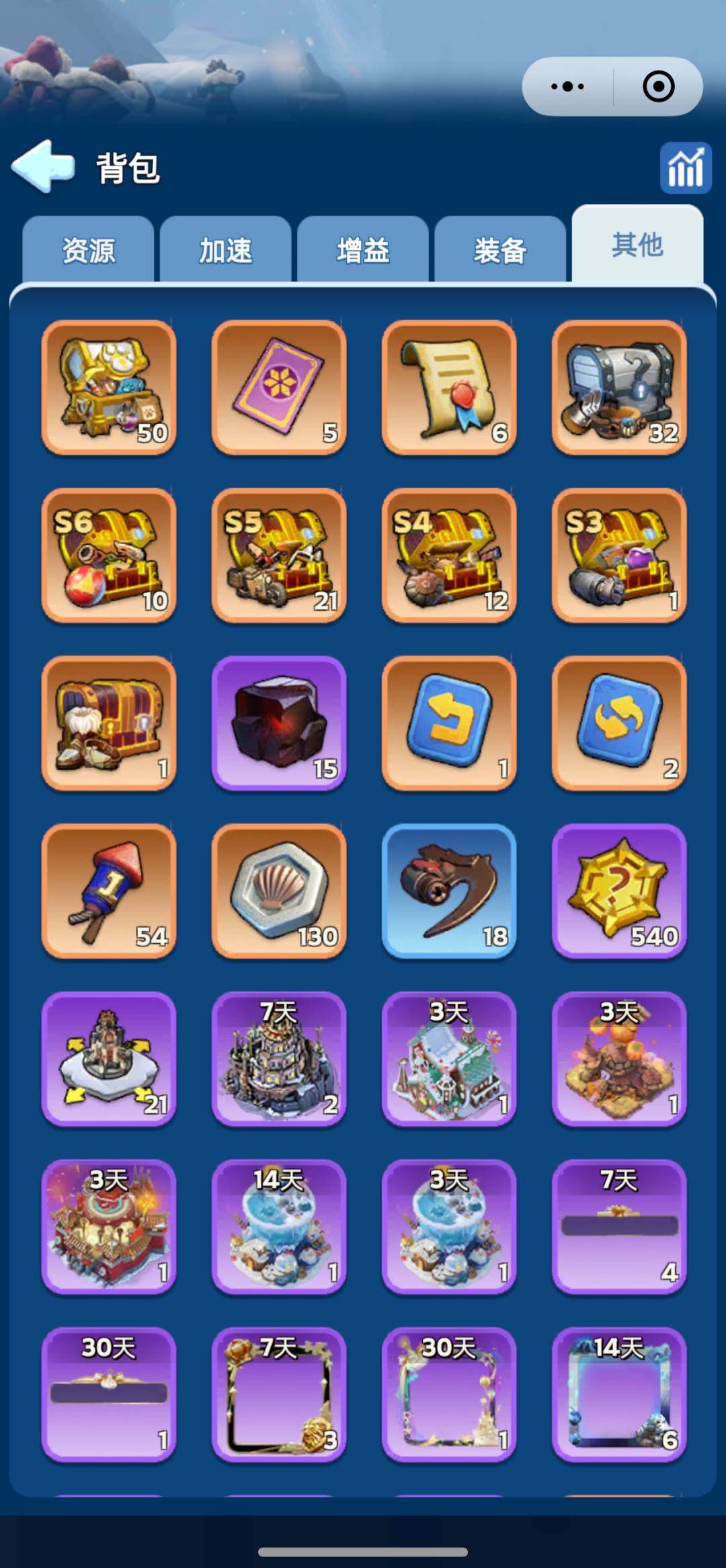Select the shell token item with 130

coord(279,891)
